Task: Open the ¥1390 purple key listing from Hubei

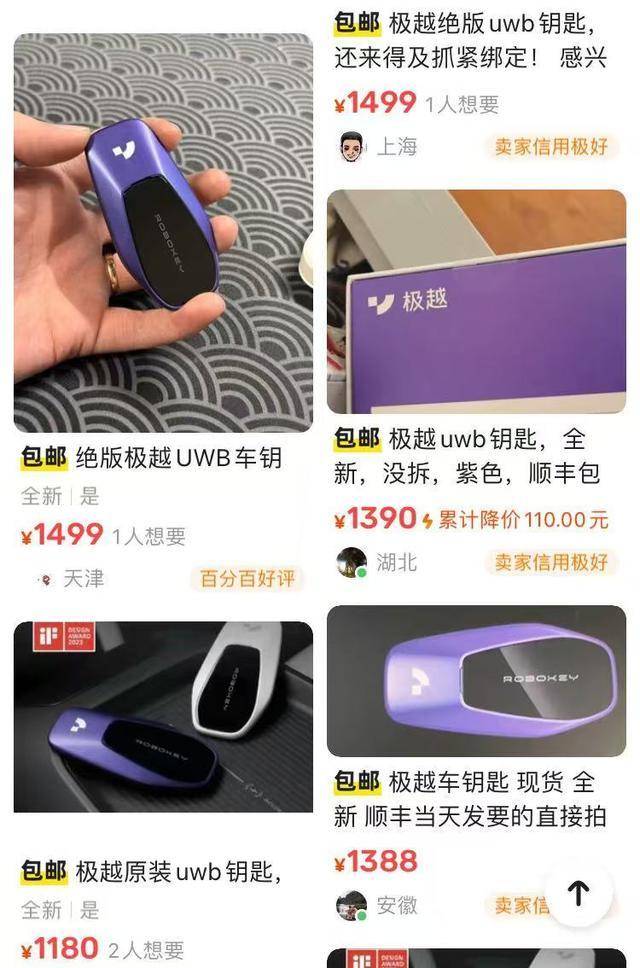Action: [x=476, y=302]
